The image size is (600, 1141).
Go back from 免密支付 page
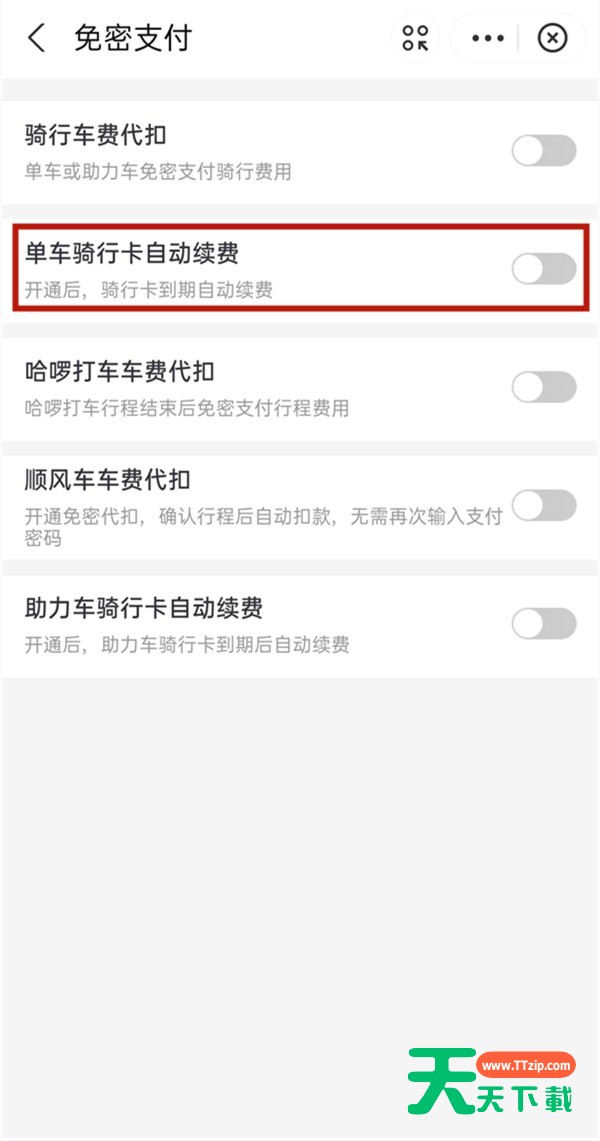tap(37, 39)
